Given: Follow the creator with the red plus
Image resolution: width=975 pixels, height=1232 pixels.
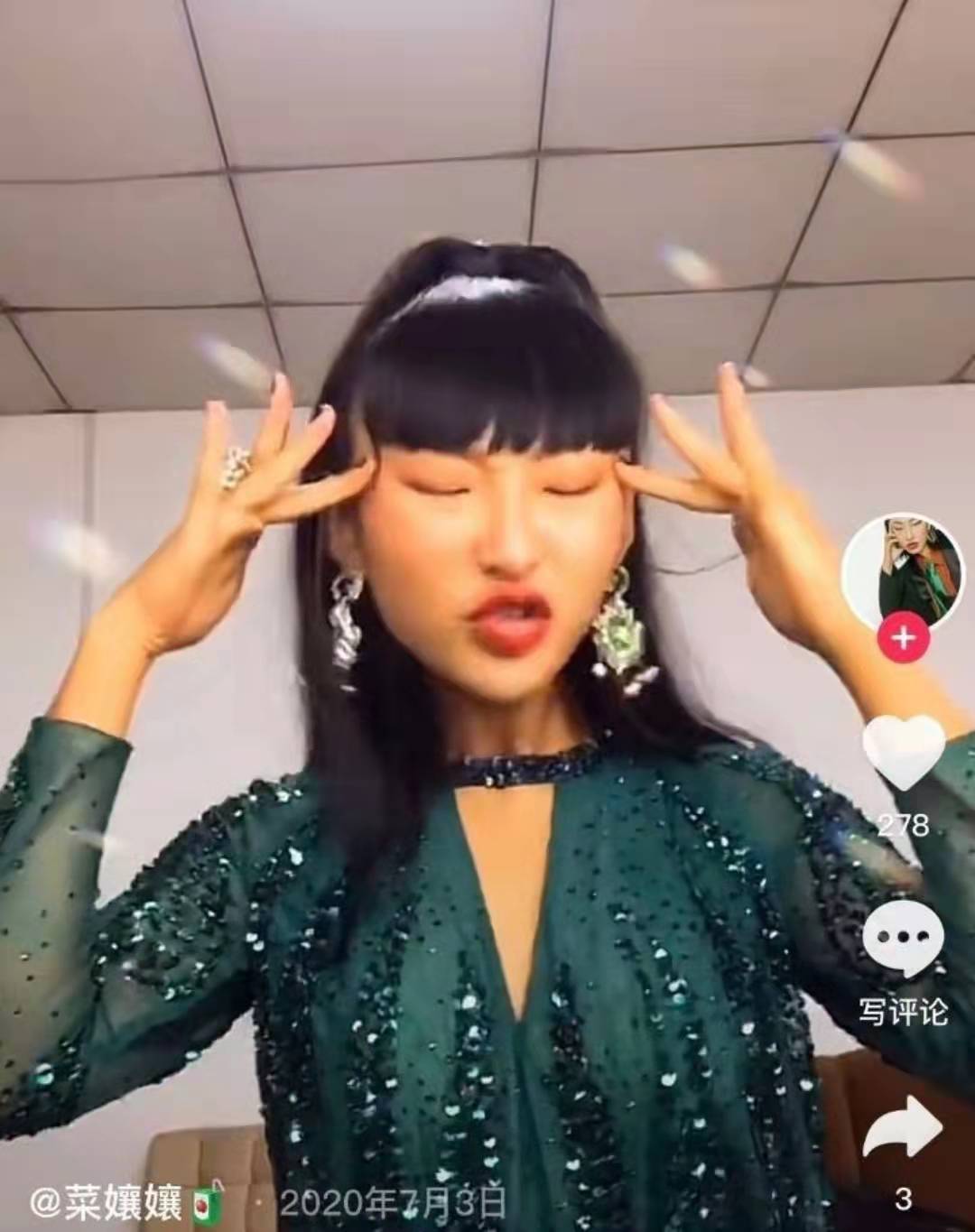Looking at the screenshot, I should 903,637.
